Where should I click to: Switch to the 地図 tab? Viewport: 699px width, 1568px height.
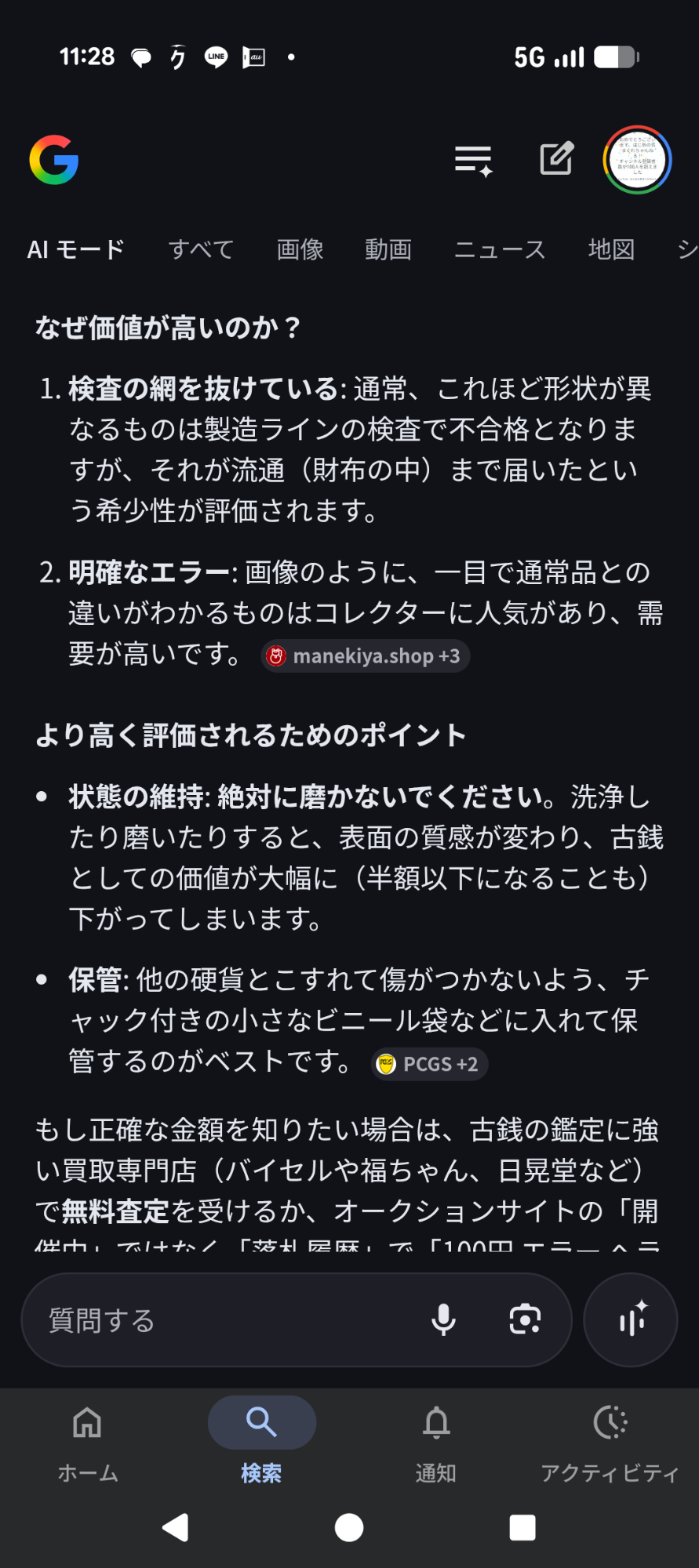click(x=611, y=249)
